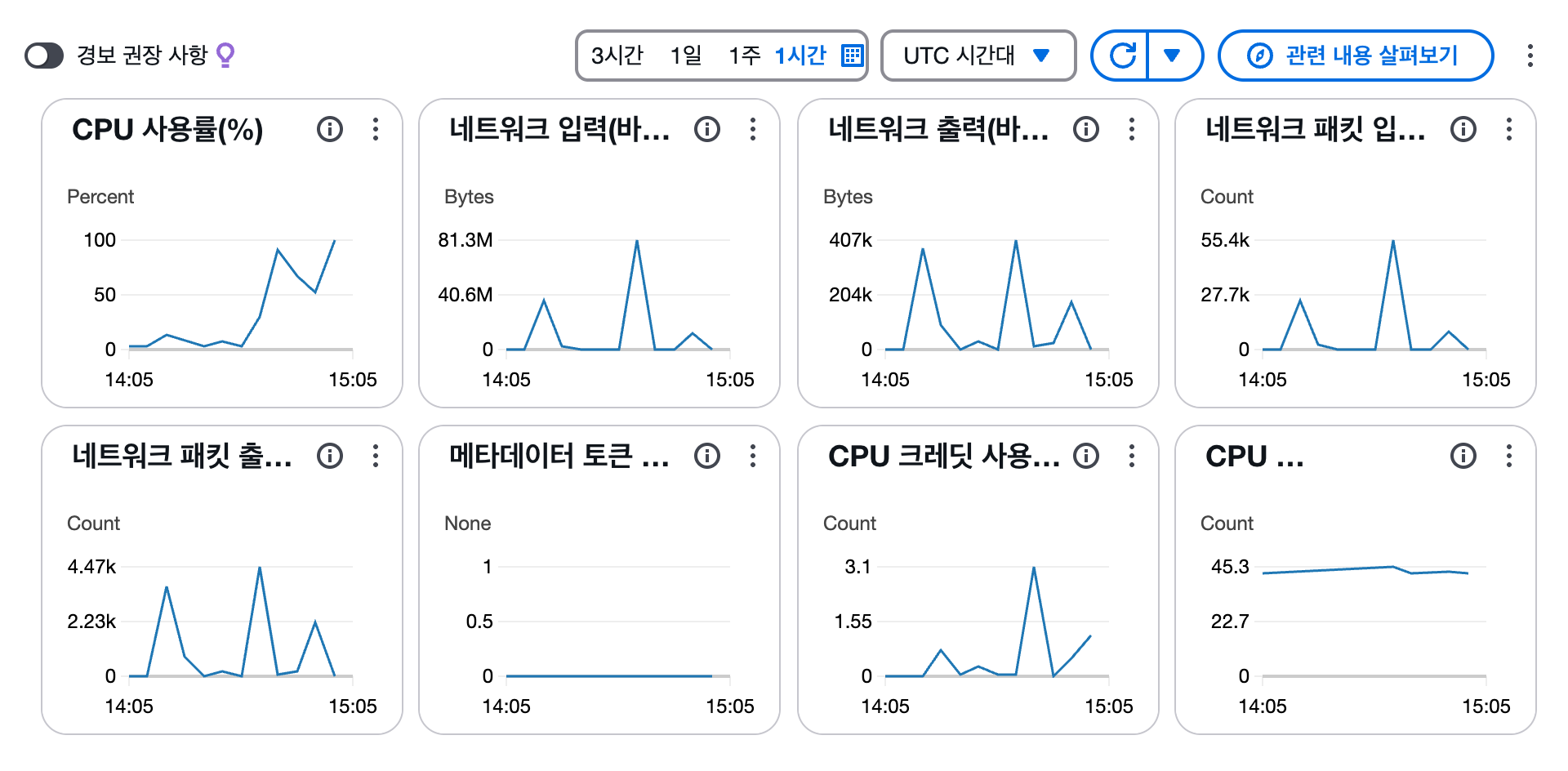Viewport: 1568px width, 771px height.
Task: Select the 1일 time range
Action: point(686,56)
